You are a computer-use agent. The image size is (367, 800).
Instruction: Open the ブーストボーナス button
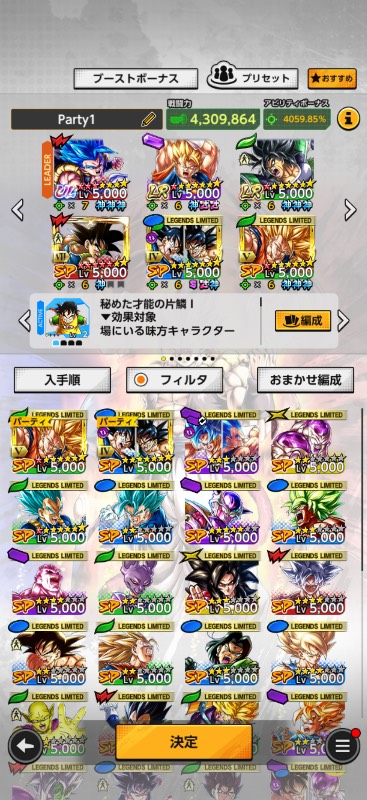tap(135, 79)
